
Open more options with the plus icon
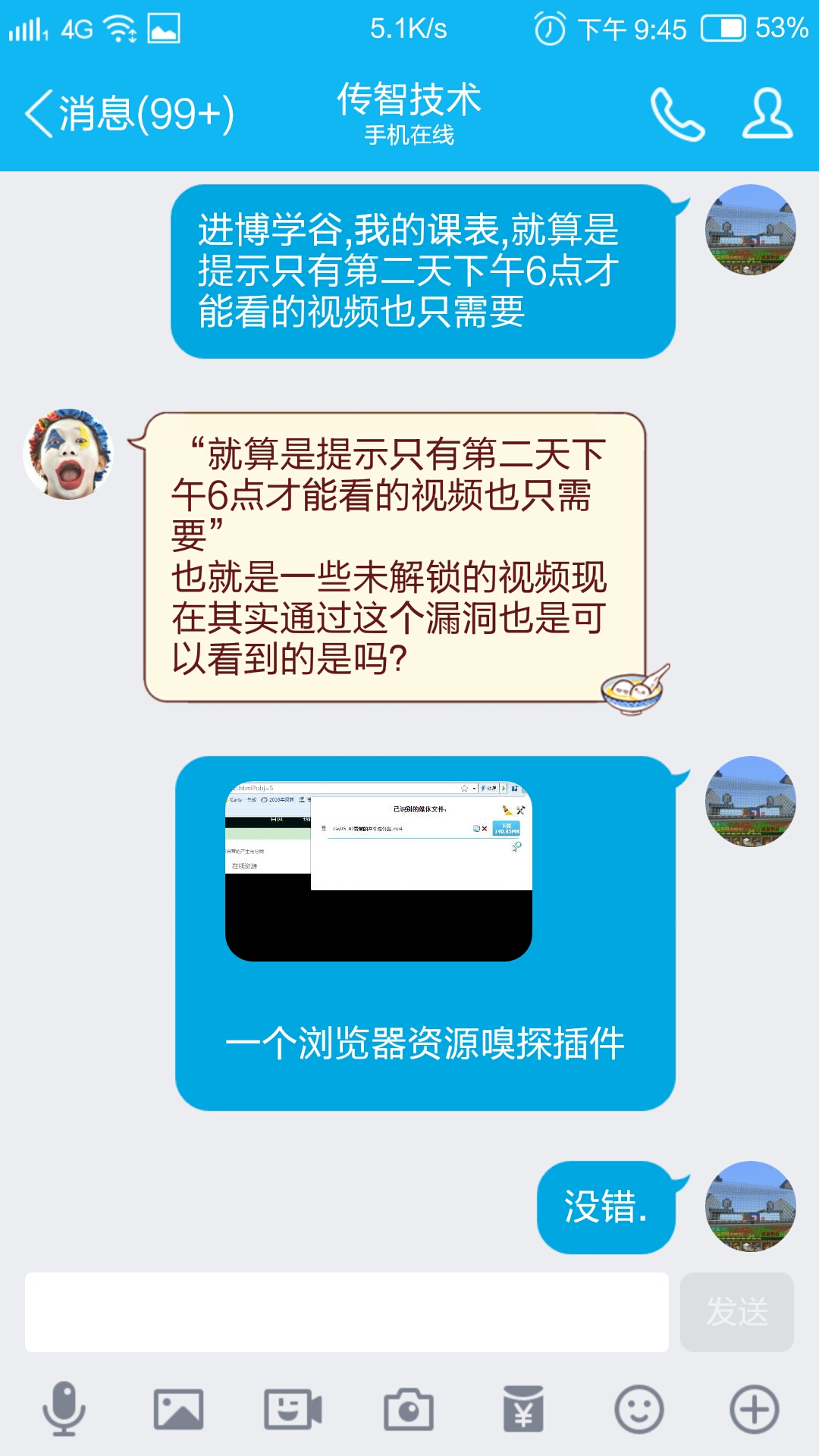pyautogui.click(x=755, y=1410)
